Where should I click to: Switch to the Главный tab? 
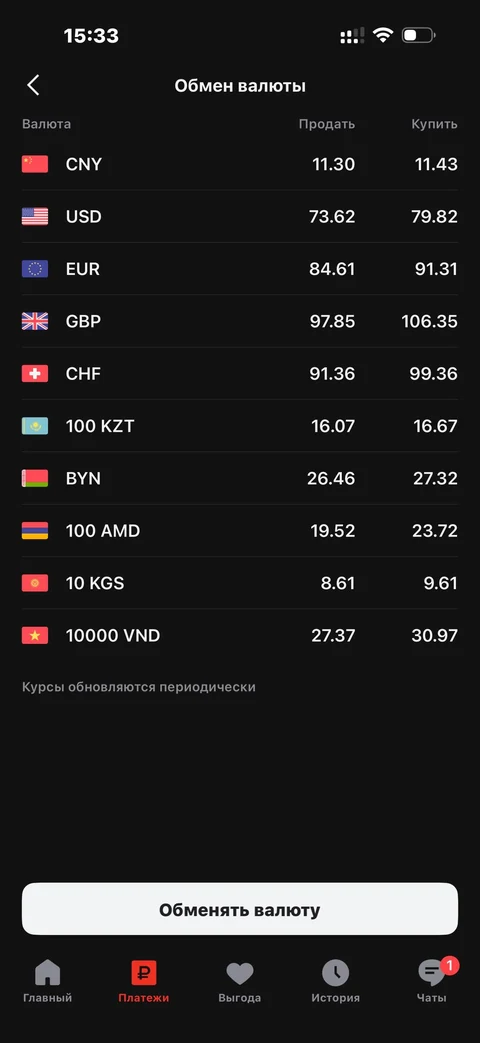[x=47, y=981]
